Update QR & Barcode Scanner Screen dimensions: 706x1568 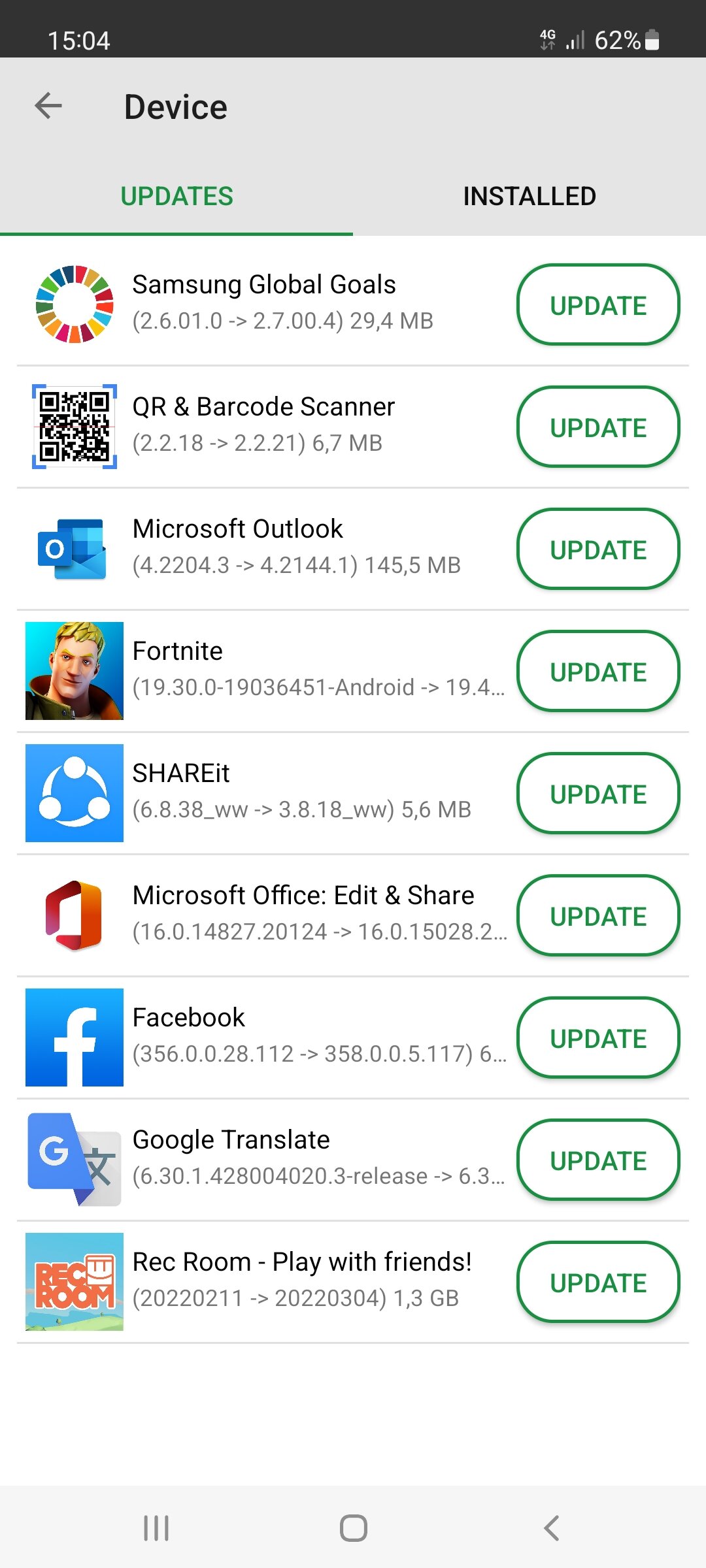pyautogui.click(x=598, y=427)
